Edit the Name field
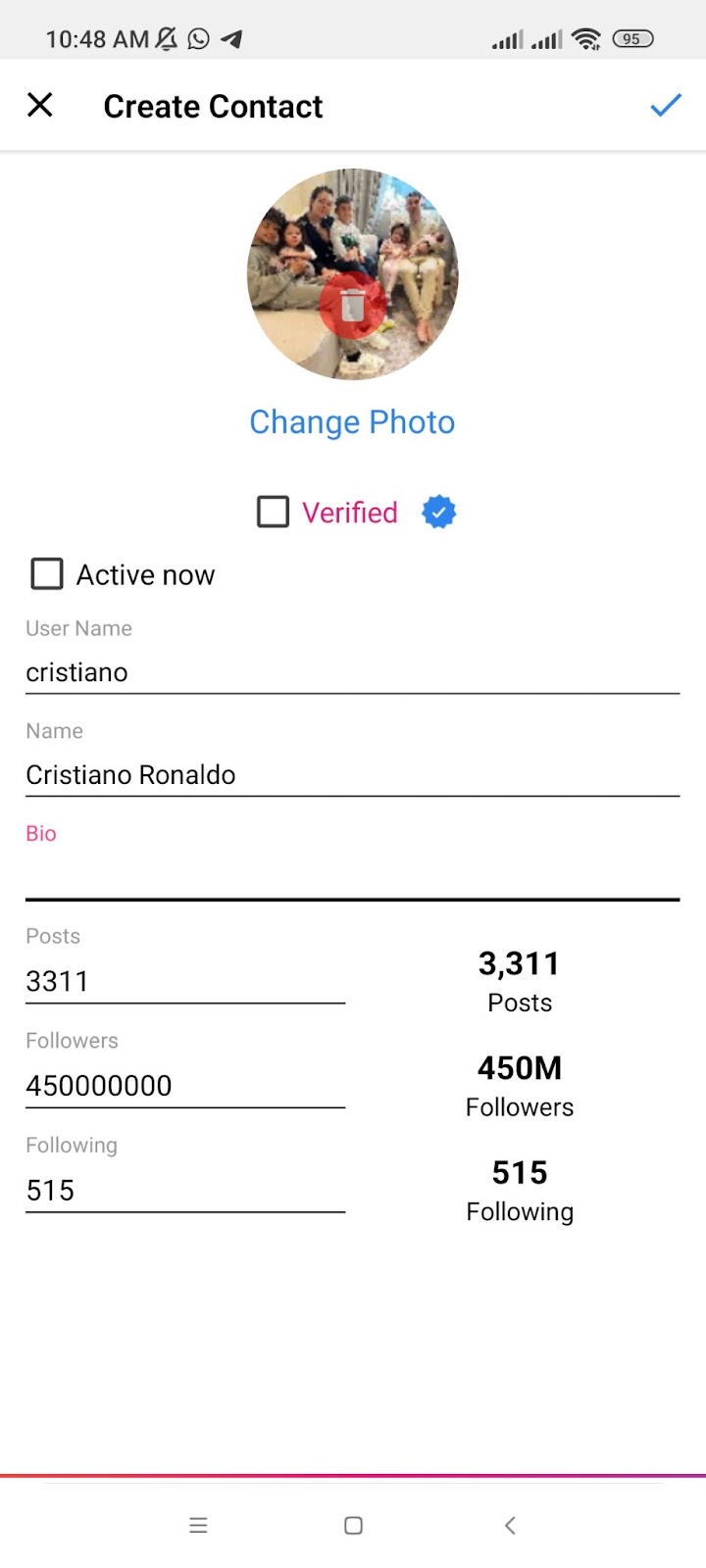This screenshot has width=706, height=1568. [352, 775]
